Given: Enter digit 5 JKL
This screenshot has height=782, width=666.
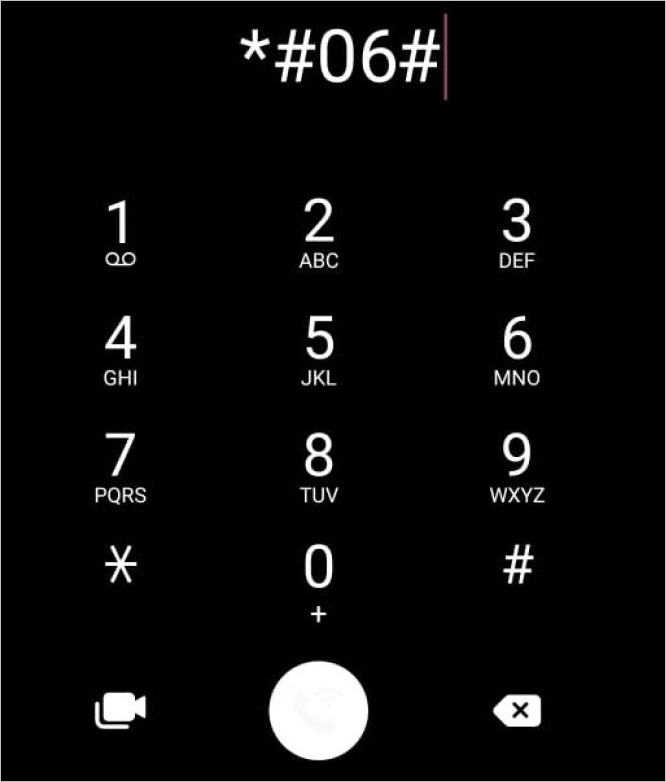Looking at the screenshot, I should coord(318,351).
